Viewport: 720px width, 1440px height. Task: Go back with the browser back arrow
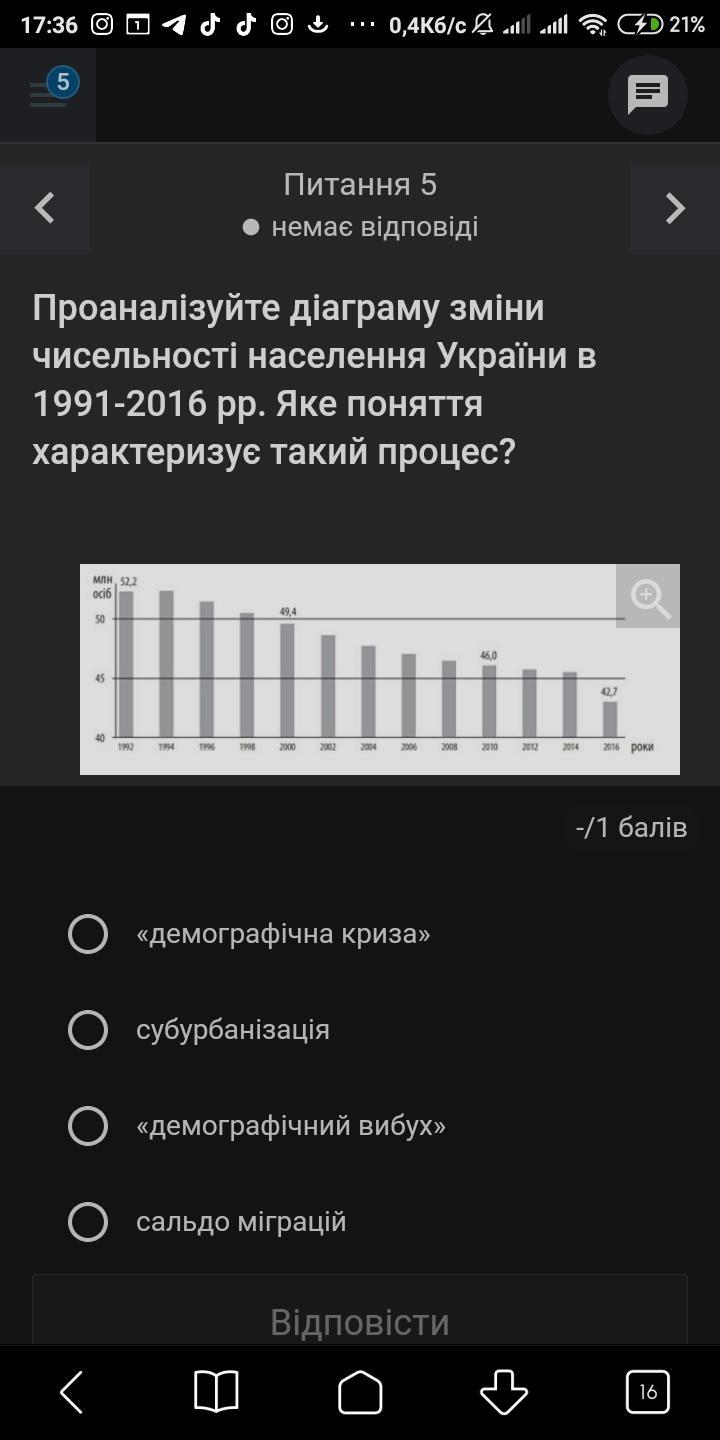click(72, 1392)
